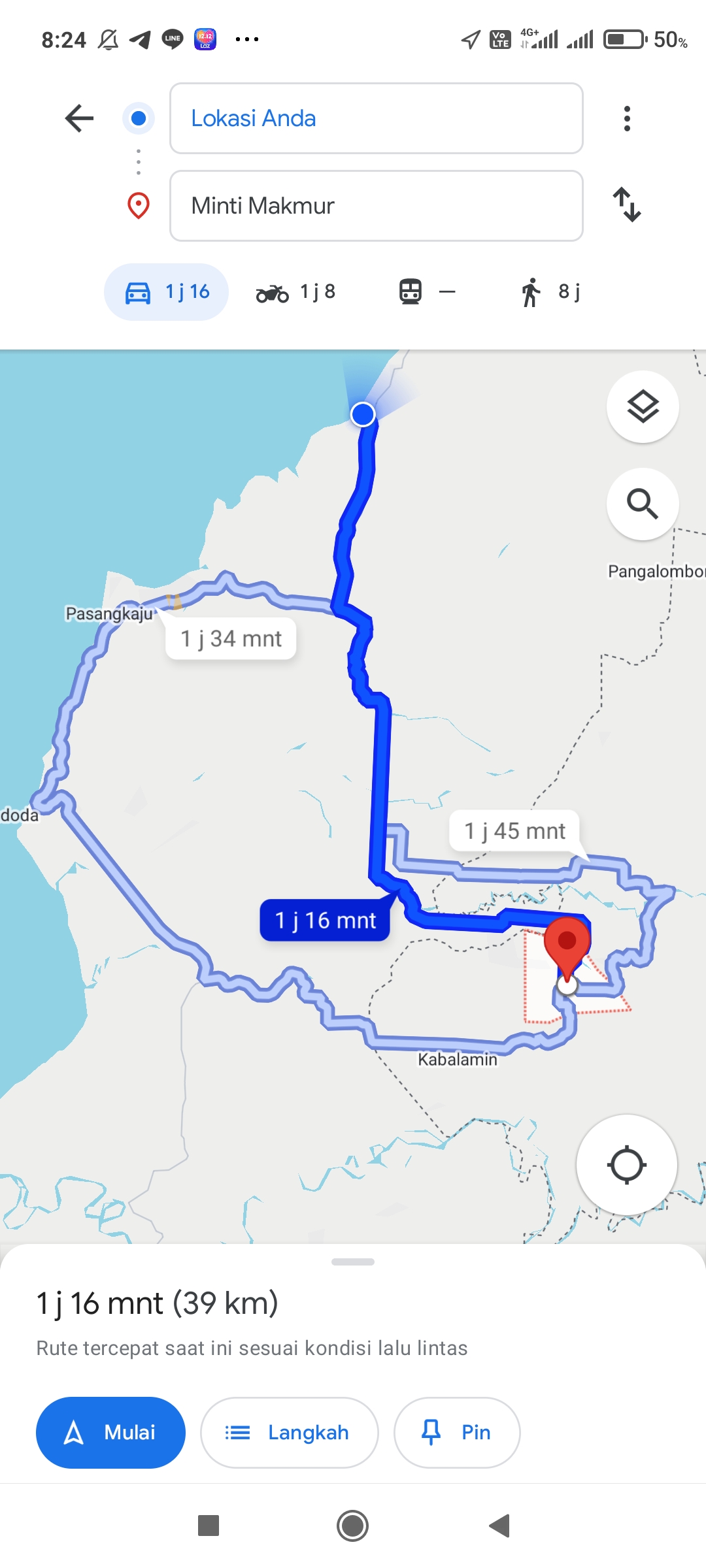Expand the bottom sheet drag handle

click(x=353, y=1262)
